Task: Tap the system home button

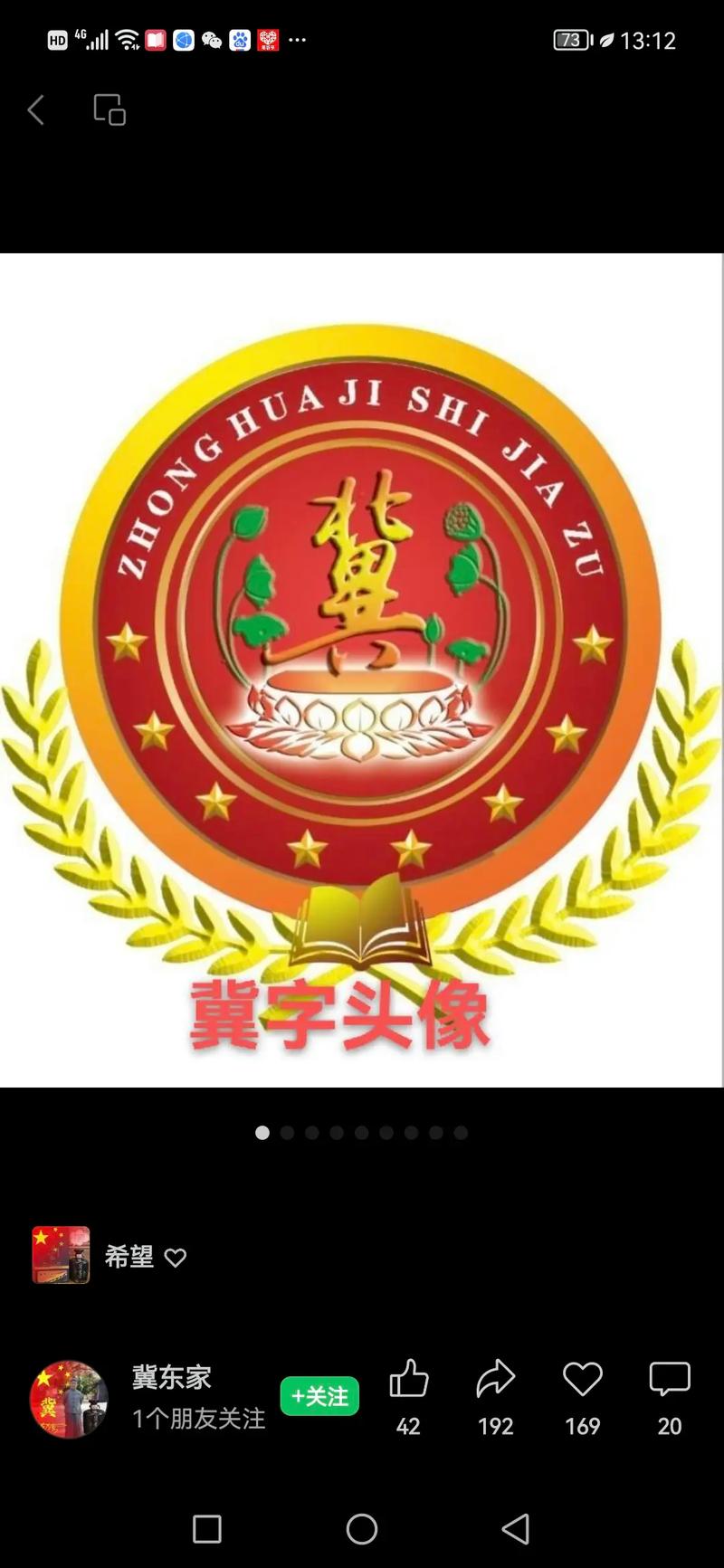Action: click(362, 1529)
